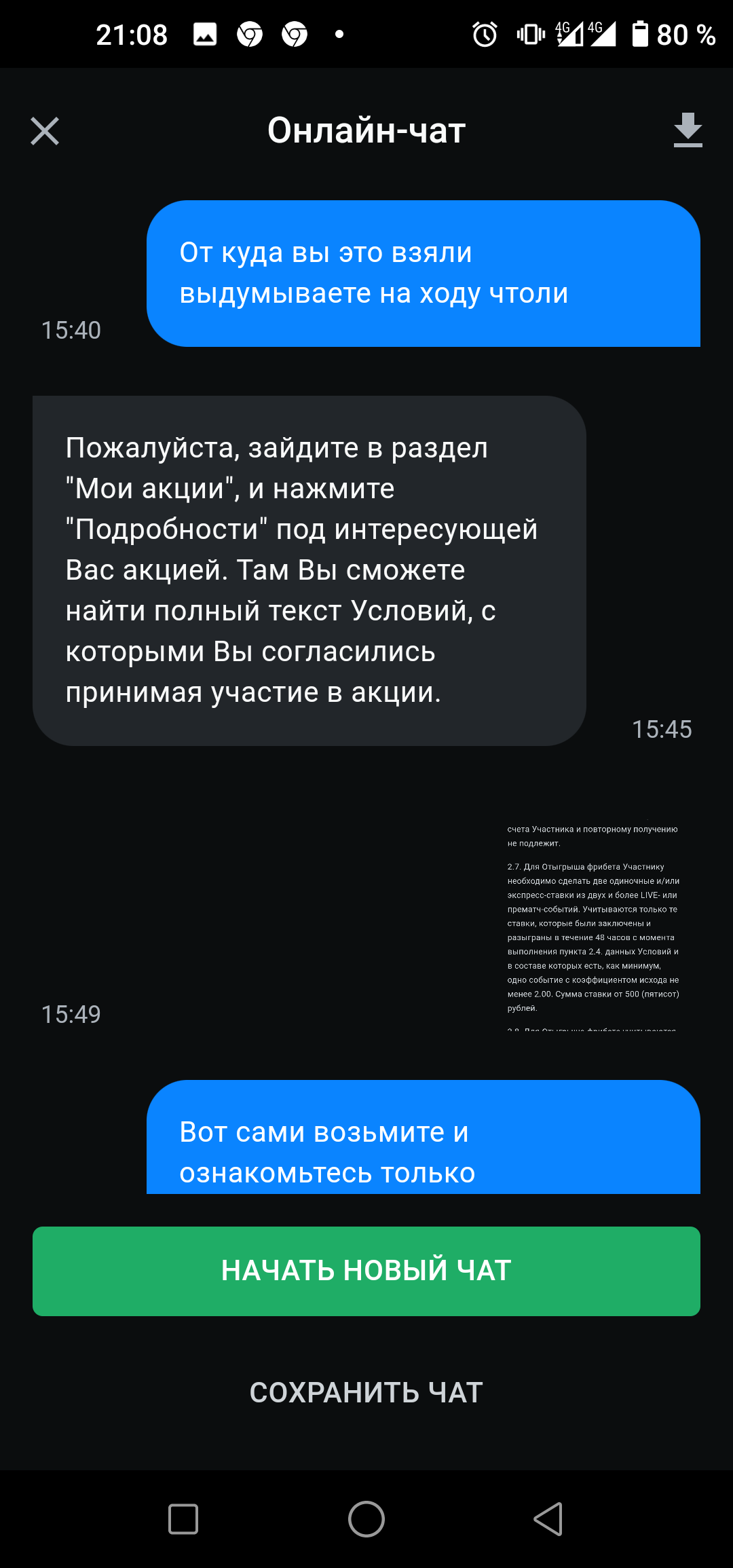Close the online chat screen
733x1568 pixels.
pos(45,131)
